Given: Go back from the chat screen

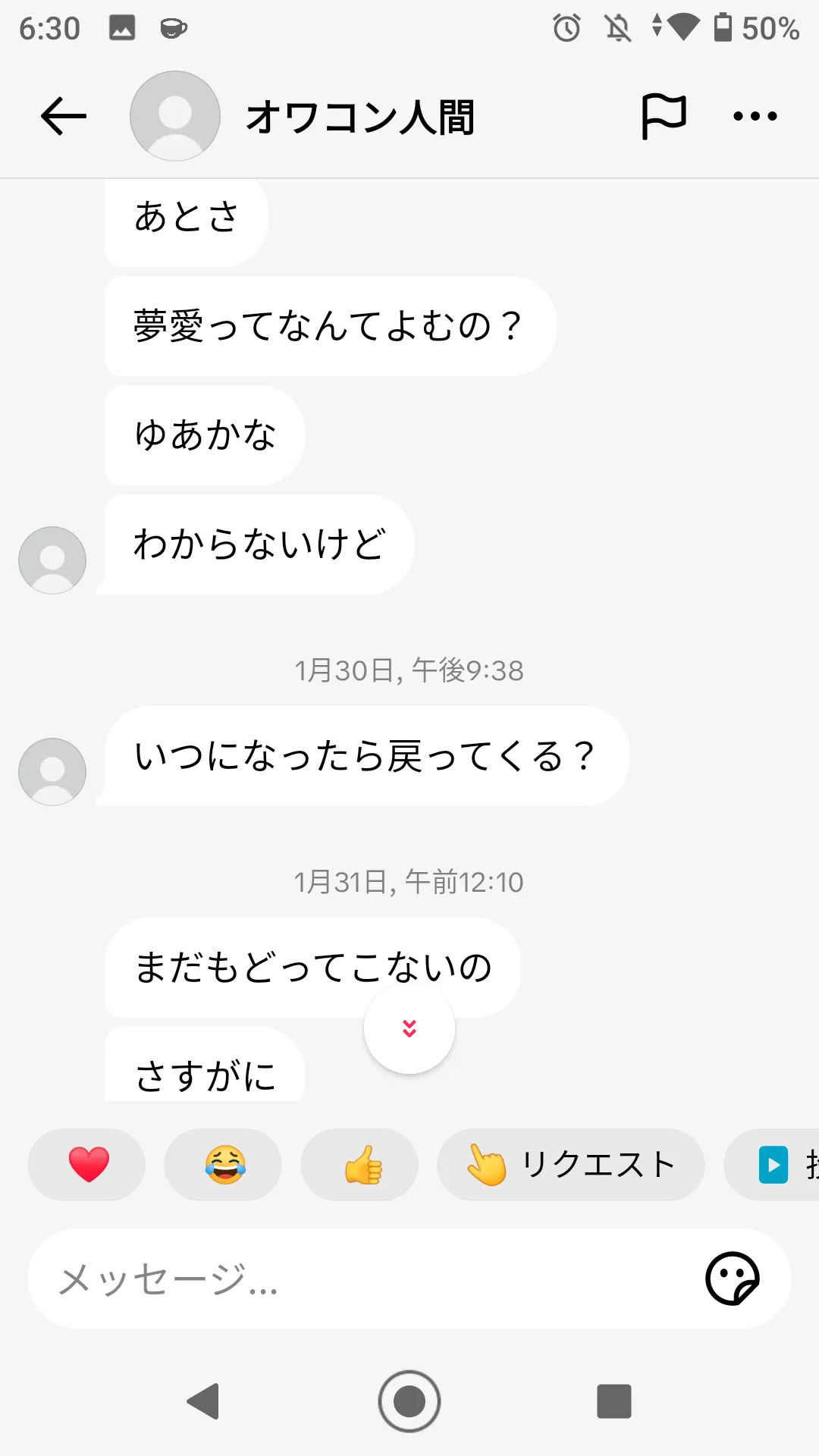Looking at the screenshot, I should 64,117.
